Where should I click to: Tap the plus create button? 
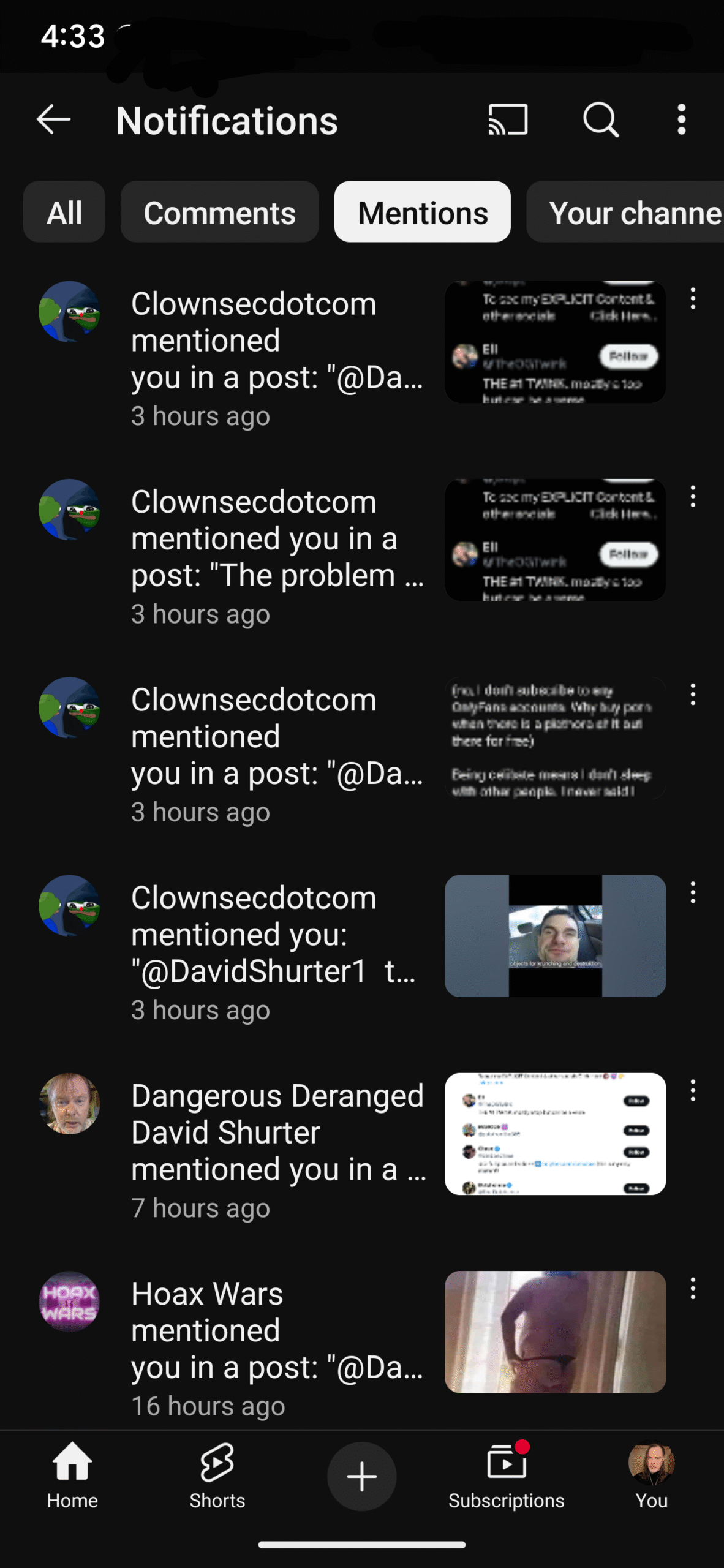pos(362,1476)
